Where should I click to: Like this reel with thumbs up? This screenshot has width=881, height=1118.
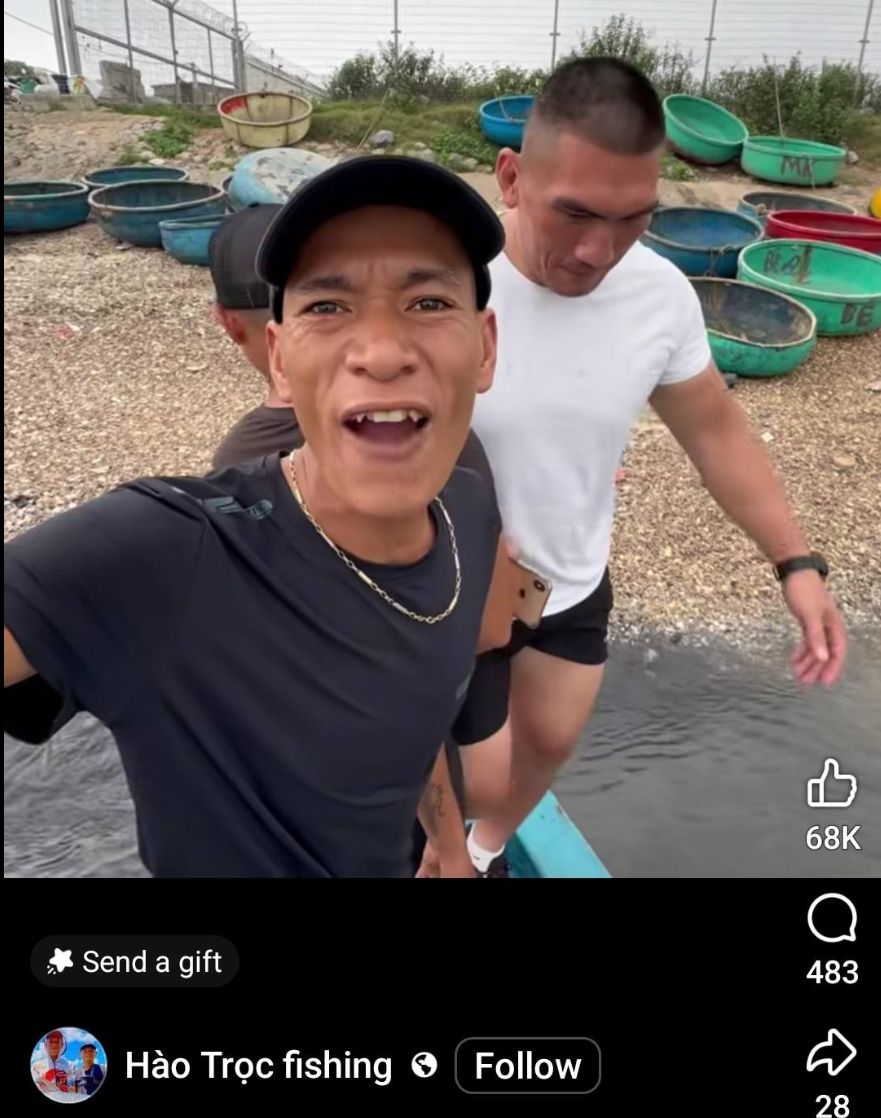click(832, 784)
